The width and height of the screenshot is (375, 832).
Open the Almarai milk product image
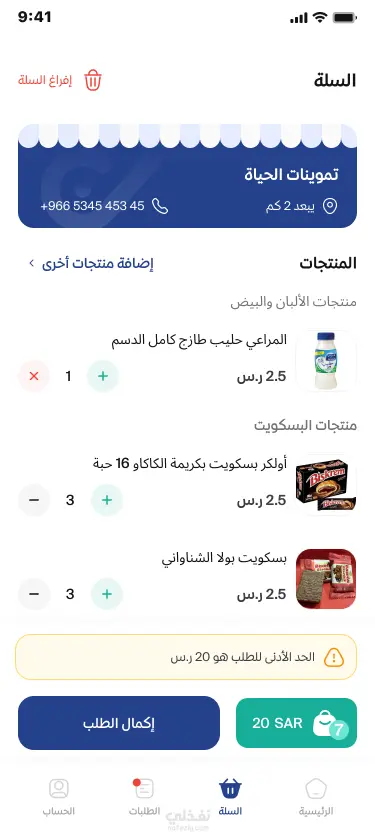point(326,361)
